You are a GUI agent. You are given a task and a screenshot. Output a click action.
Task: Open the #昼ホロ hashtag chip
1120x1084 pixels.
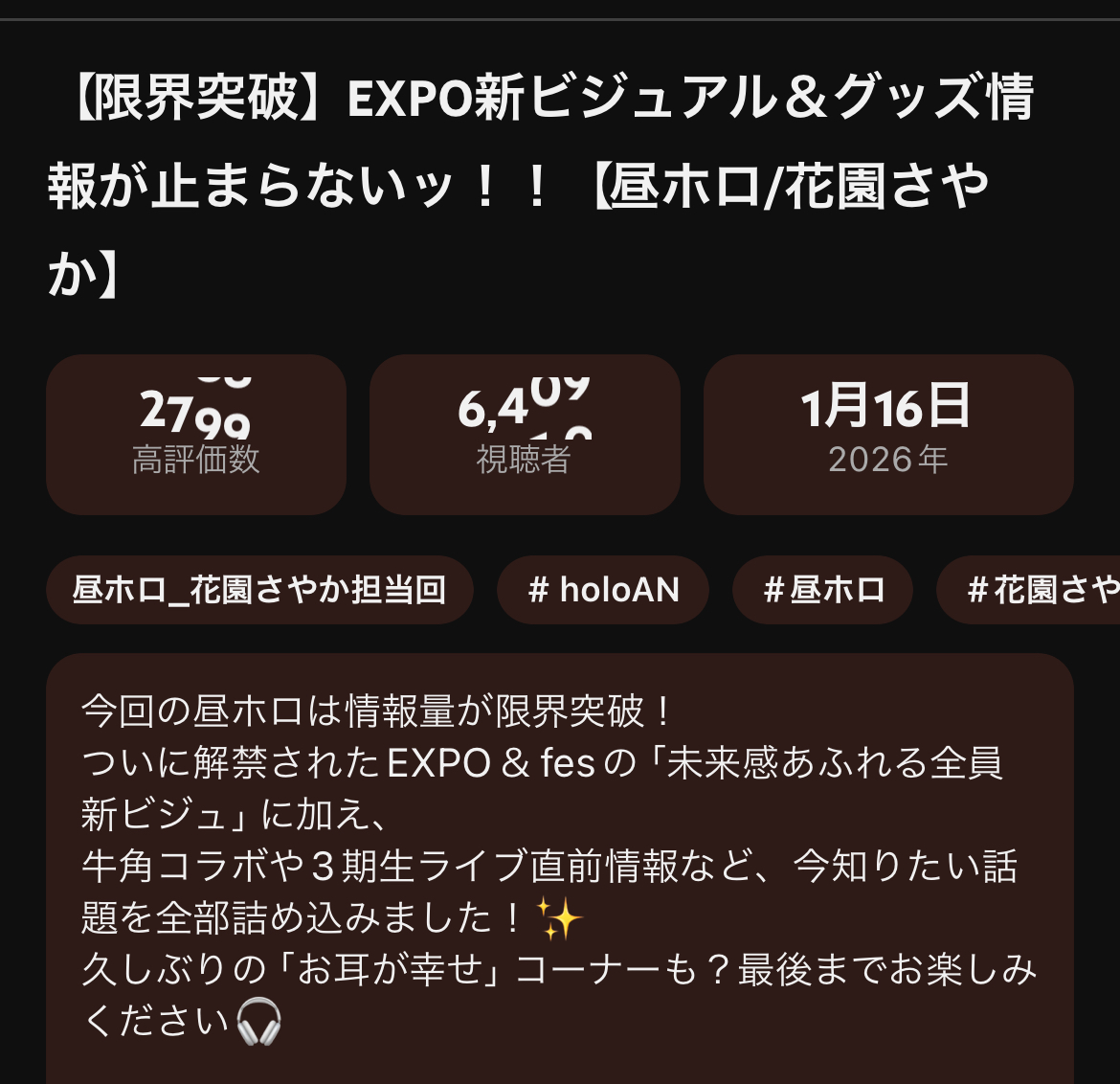[x=822, y=590]
